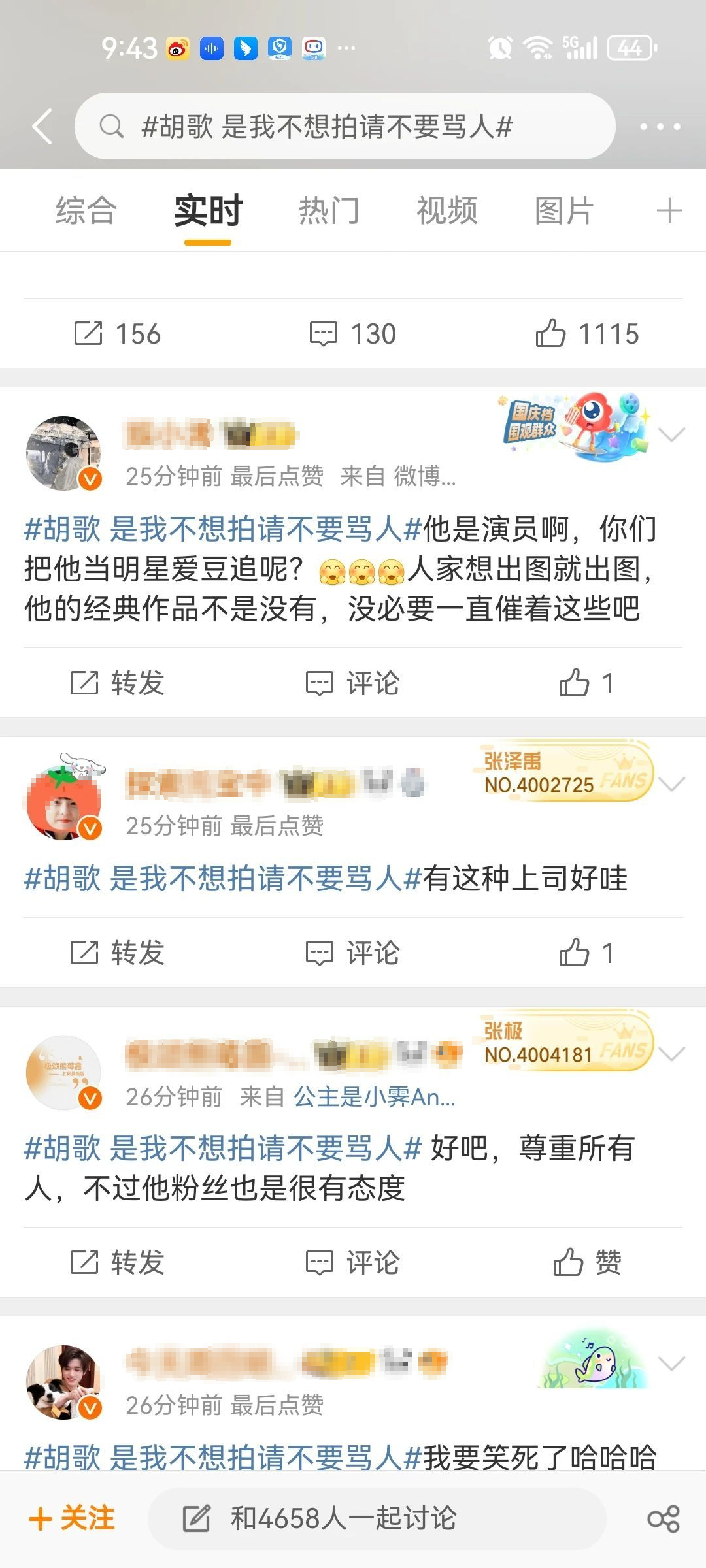706x1568 pixels.
Task: Open the three-dot overflow menu
Action: point(660,127)
